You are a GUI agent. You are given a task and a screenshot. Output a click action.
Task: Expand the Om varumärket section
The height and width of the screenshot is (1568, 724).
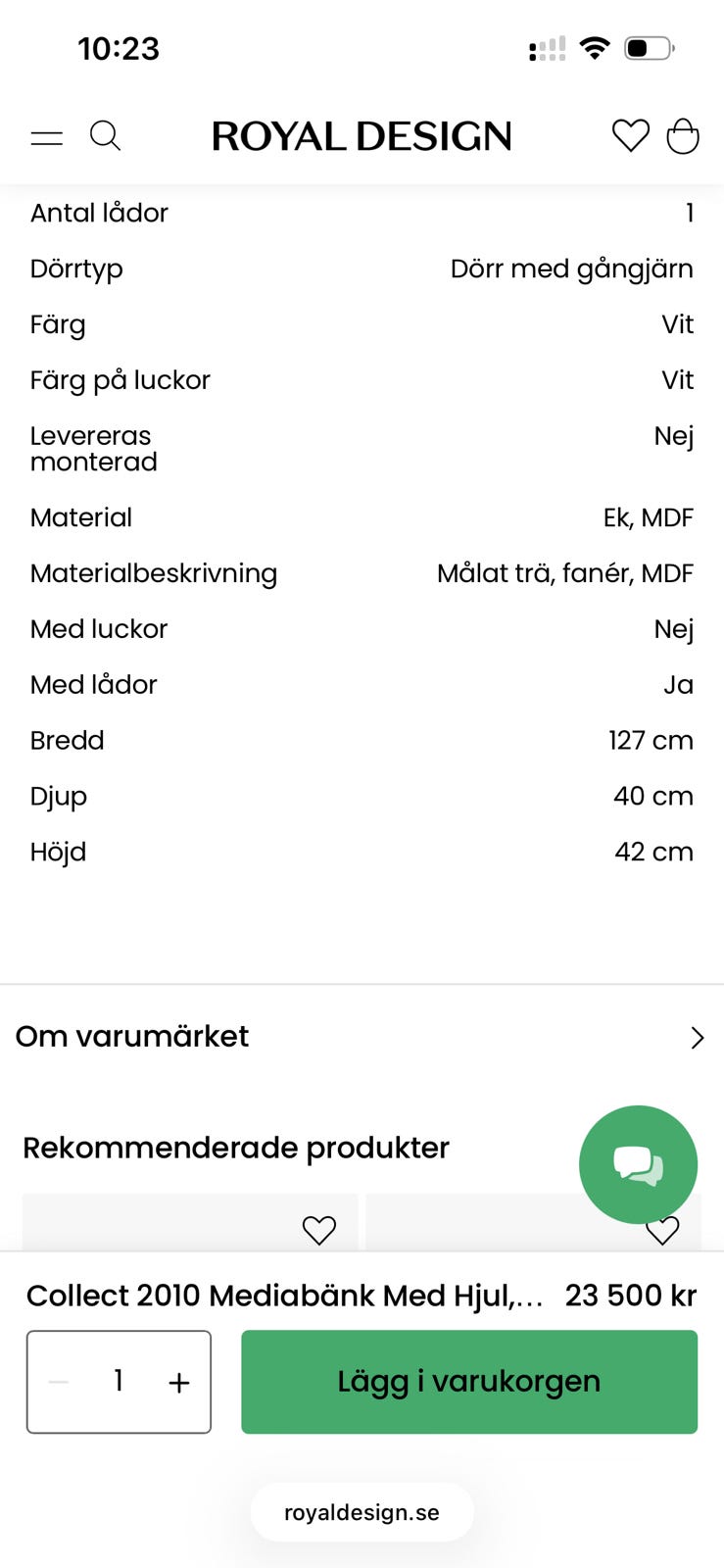362,1037
